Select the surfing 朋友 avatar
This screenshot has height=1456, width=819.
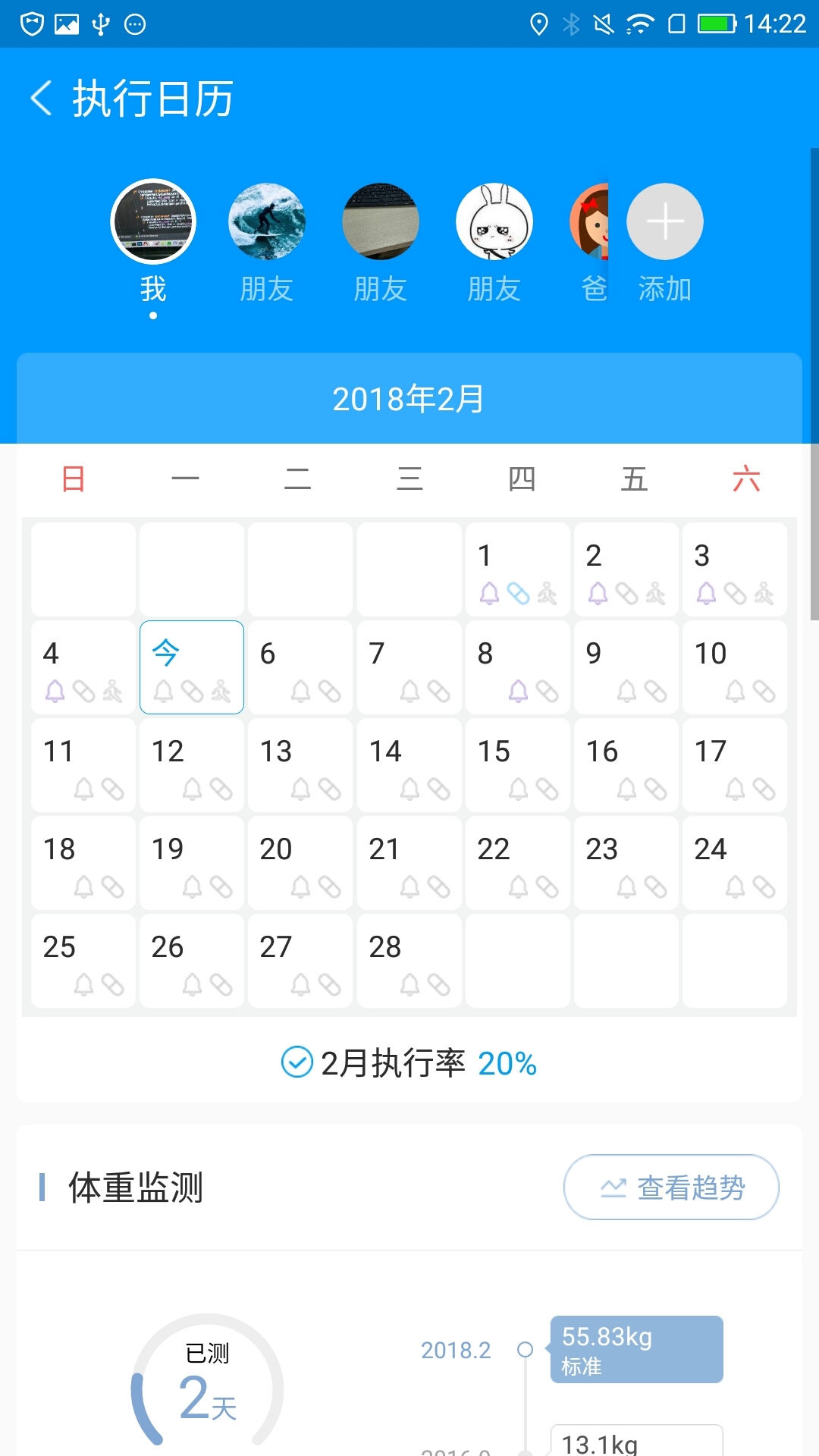pyautogui.click(x=267, y=222)
